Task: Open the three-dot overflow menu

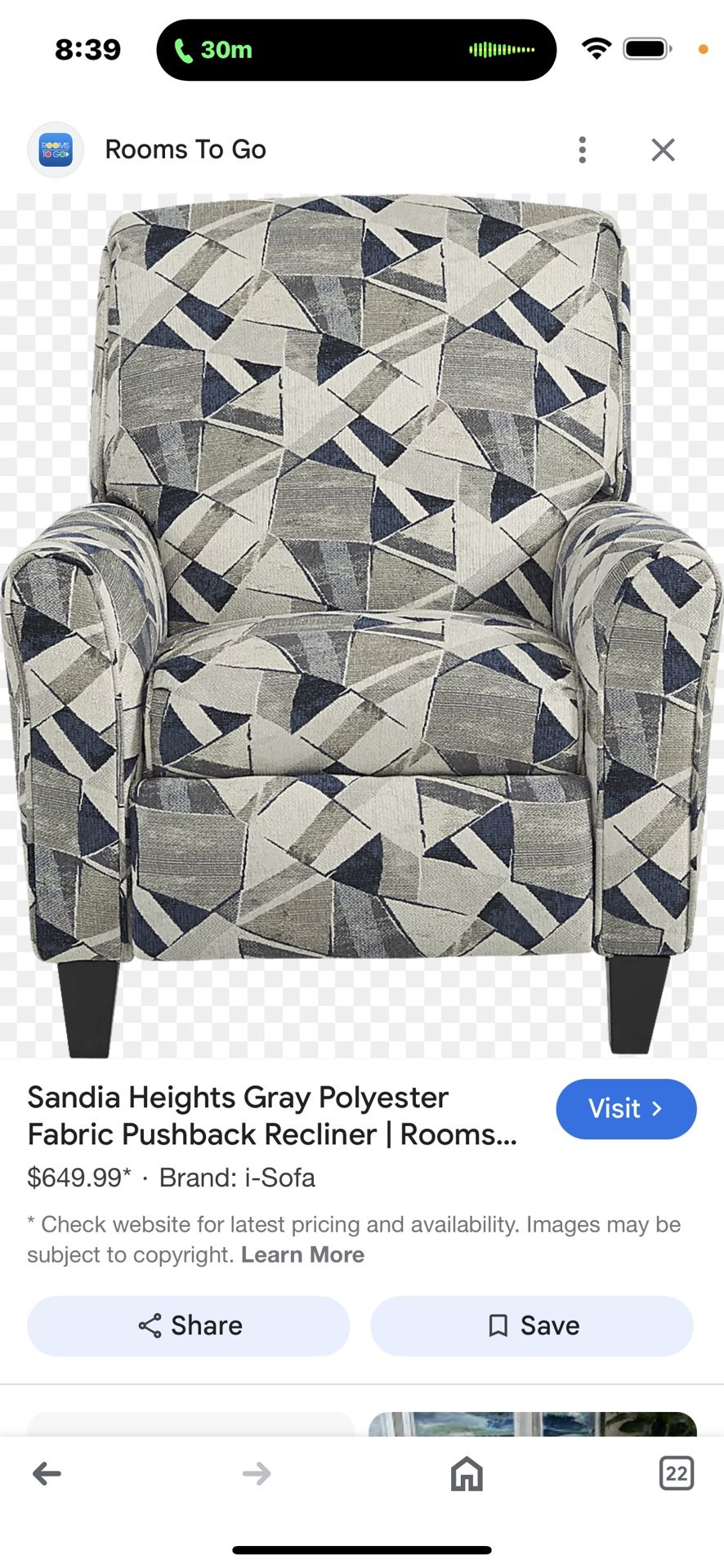Action: 582,150
